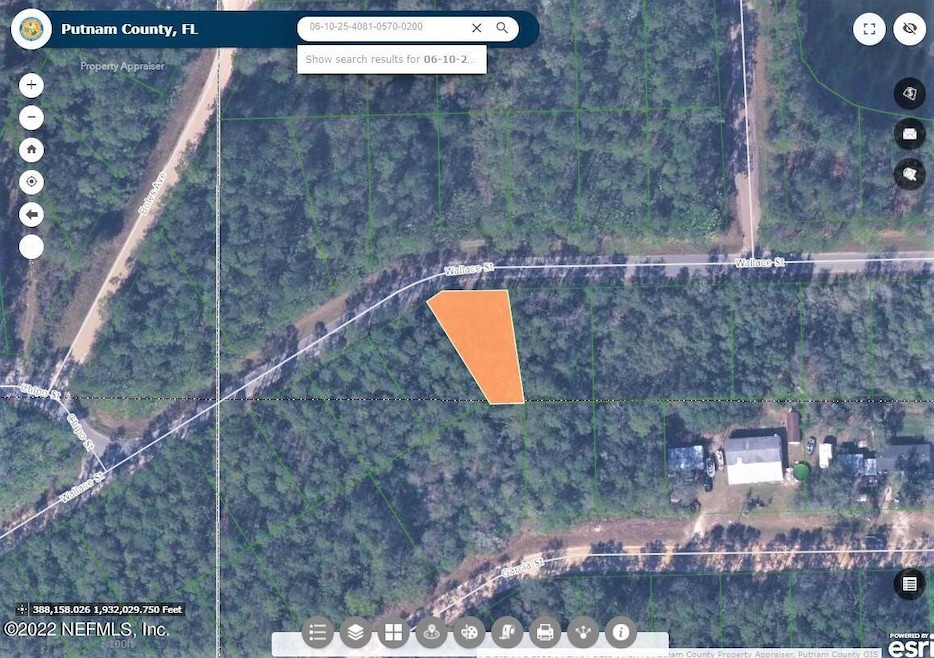Toggle the hide-interface eye icon

909,29
